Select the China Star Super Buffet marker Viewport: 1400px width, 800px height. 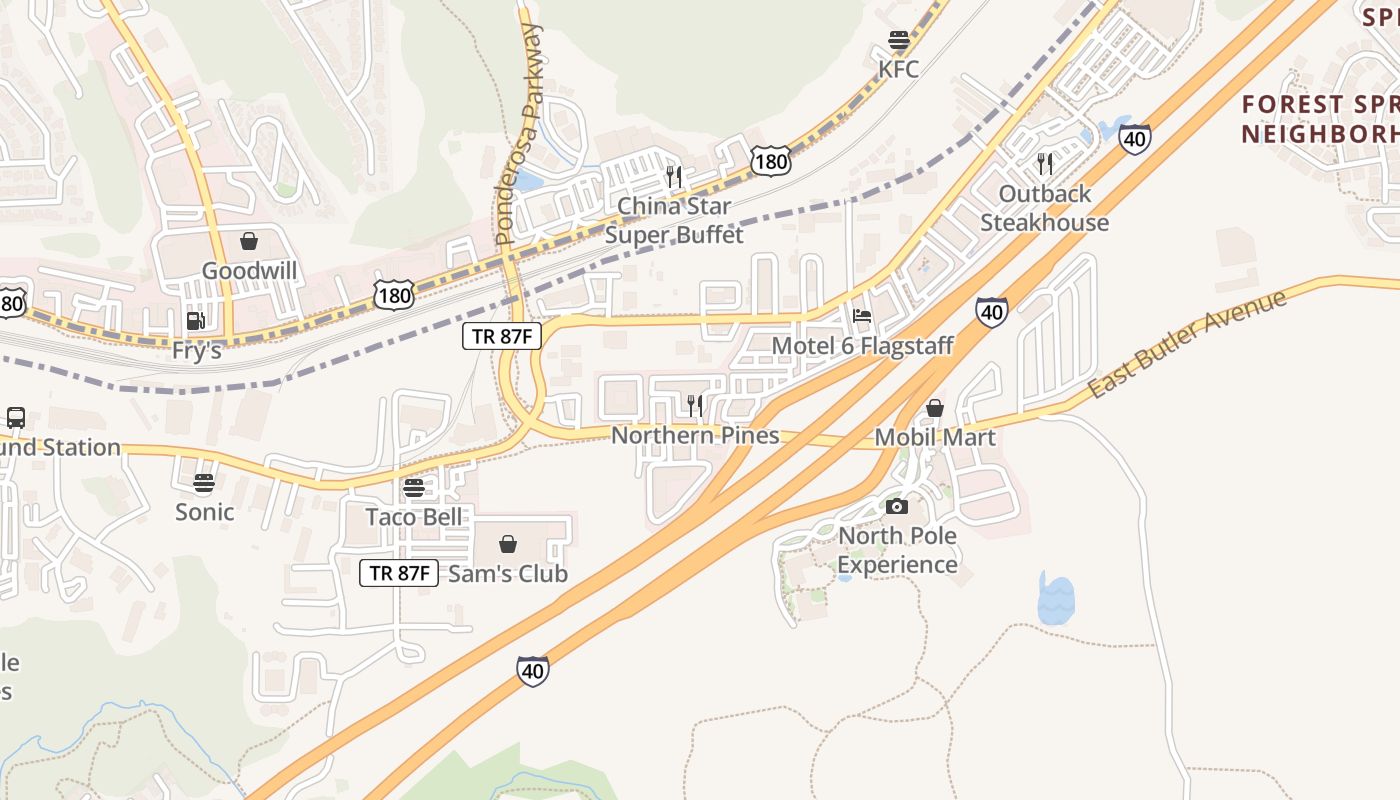pos(674,177)
